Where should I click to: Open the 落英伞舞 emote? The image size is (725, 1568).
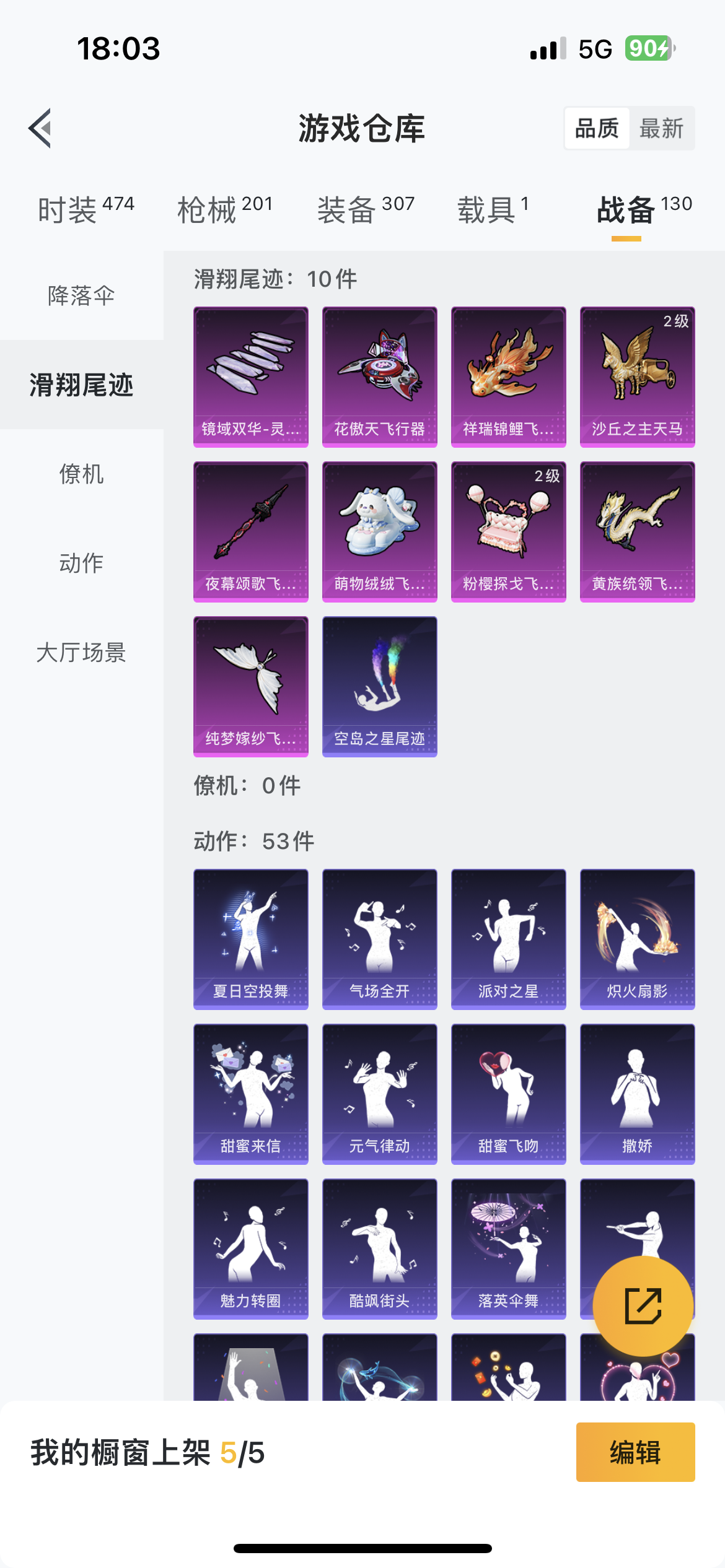click(x=509, y=1249)
